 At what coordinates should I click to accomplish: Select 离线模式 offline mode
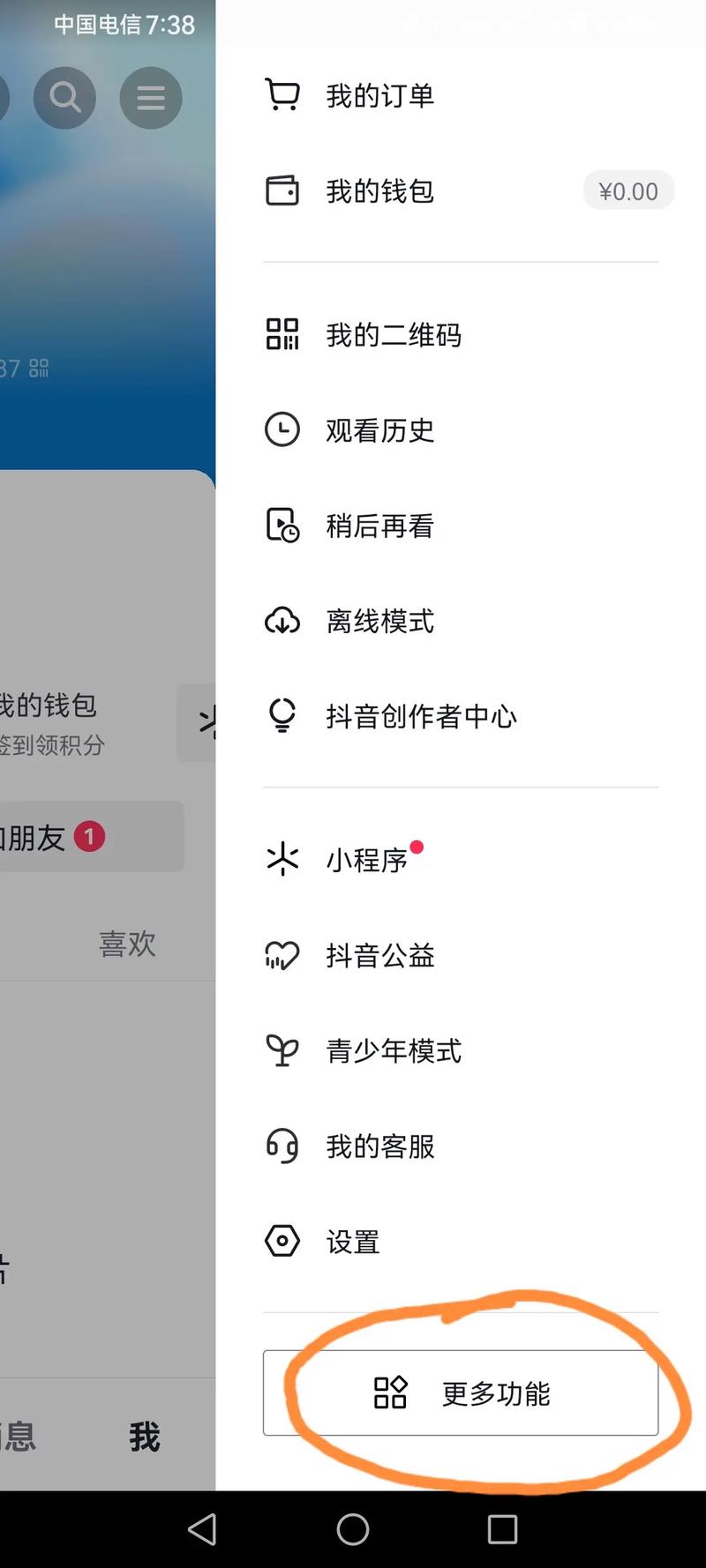click(x=379, y=621)
